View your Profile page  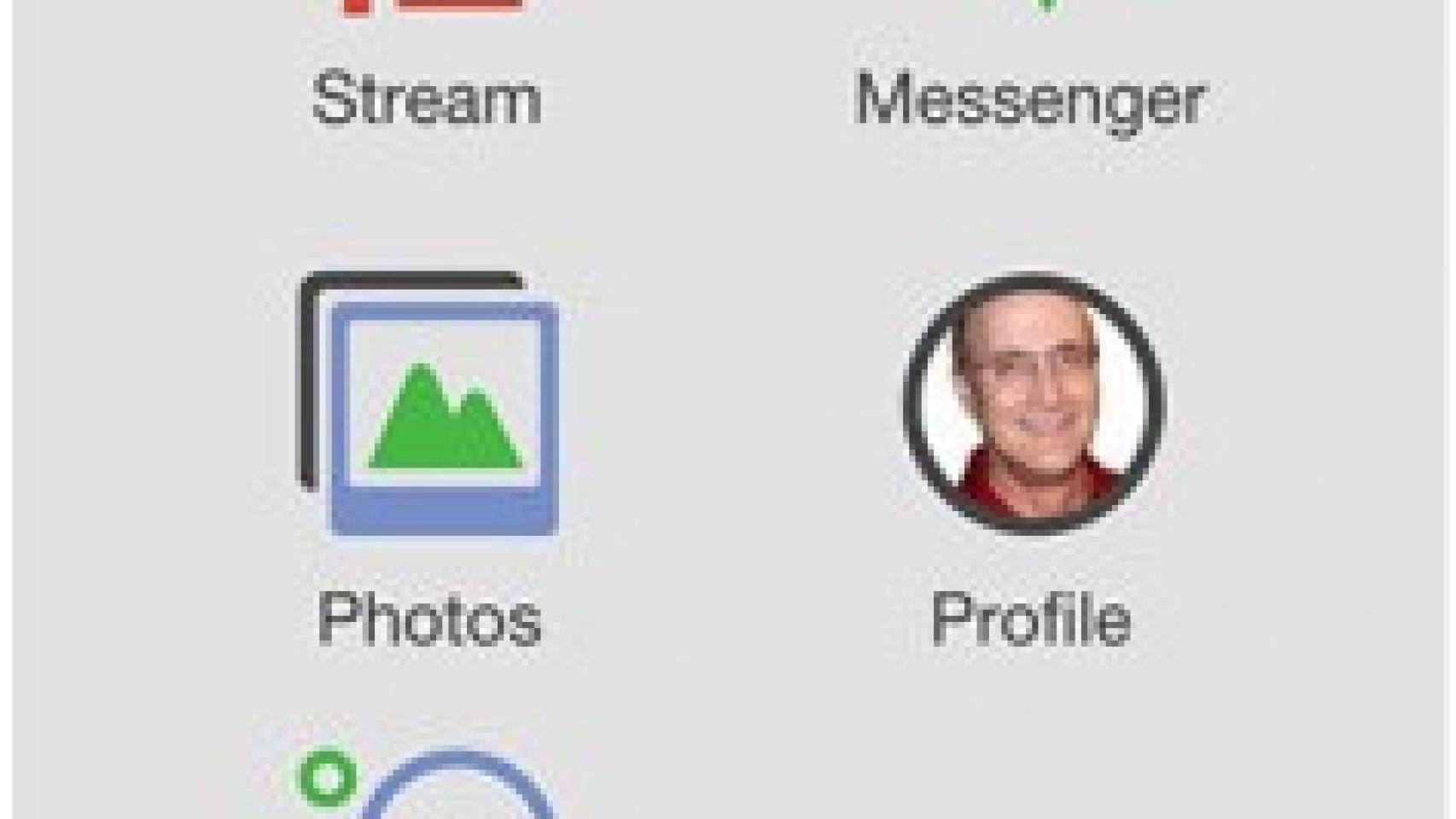point(1033,404)
